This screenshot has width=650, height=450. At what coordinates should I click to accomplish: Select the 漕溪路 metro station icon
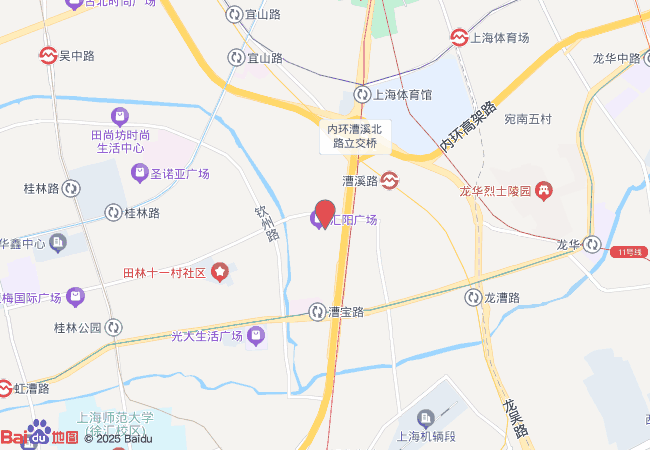pyautogui.click(x=389, y=181)
